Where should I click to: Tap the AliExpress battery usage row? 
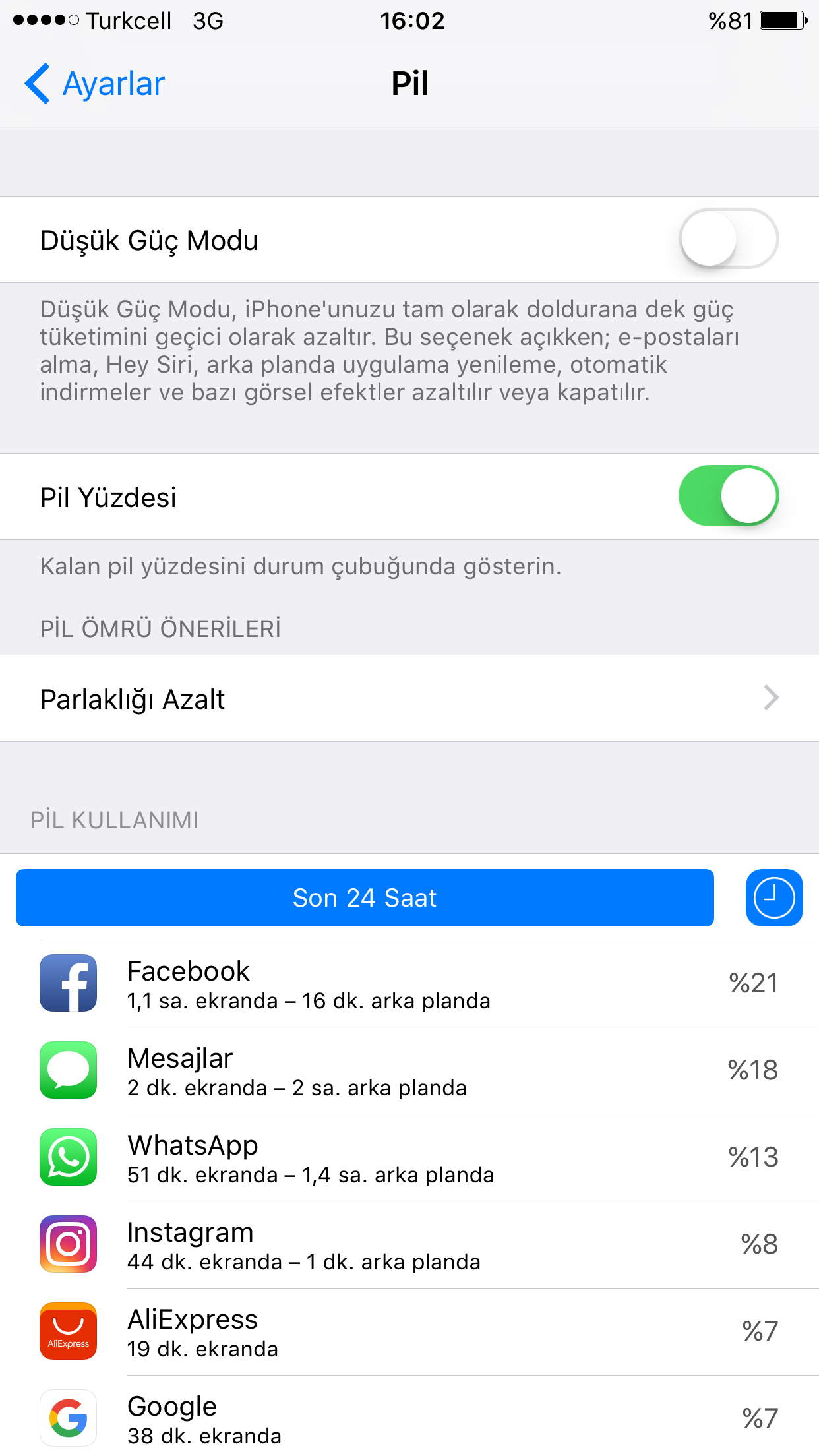(x=409, y=1331)
